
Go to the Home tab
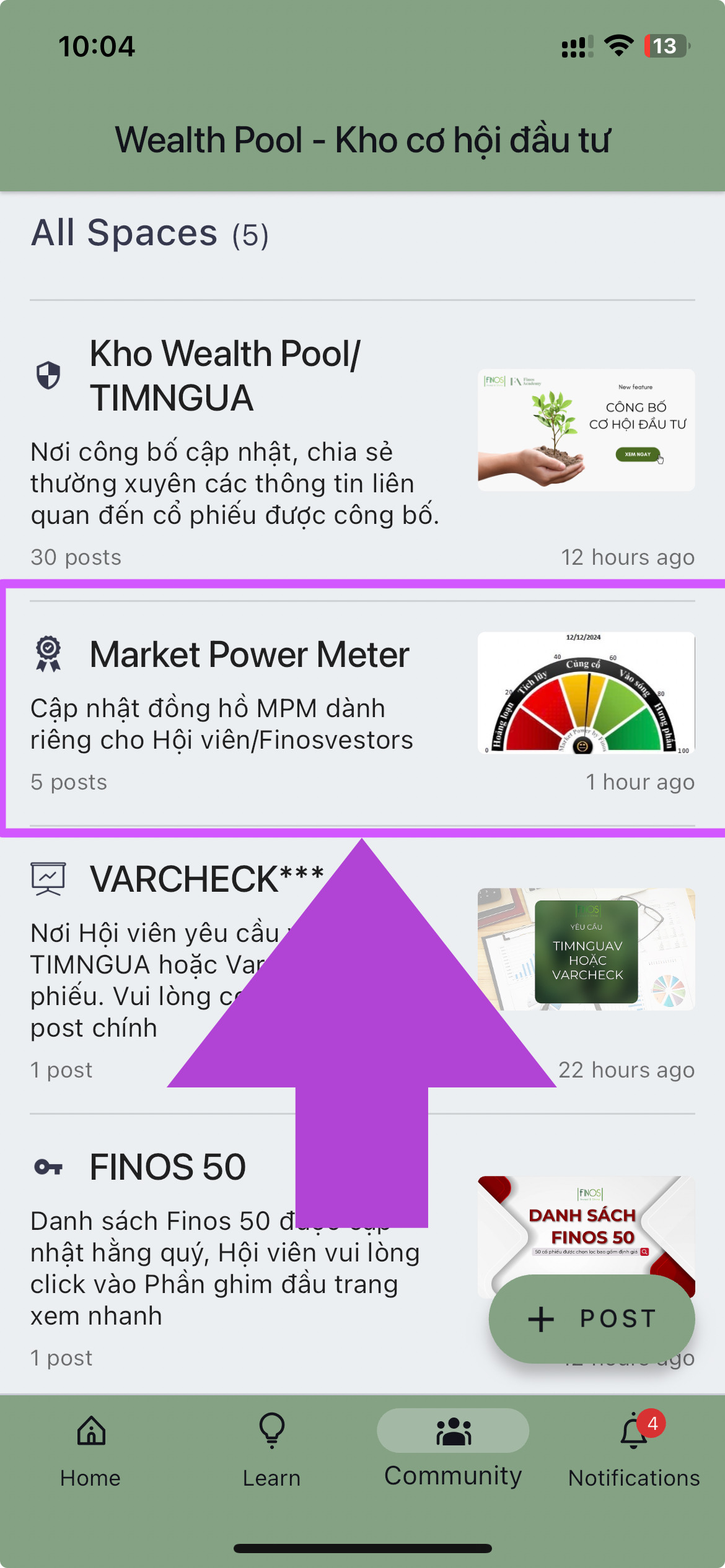(90, 1451)
